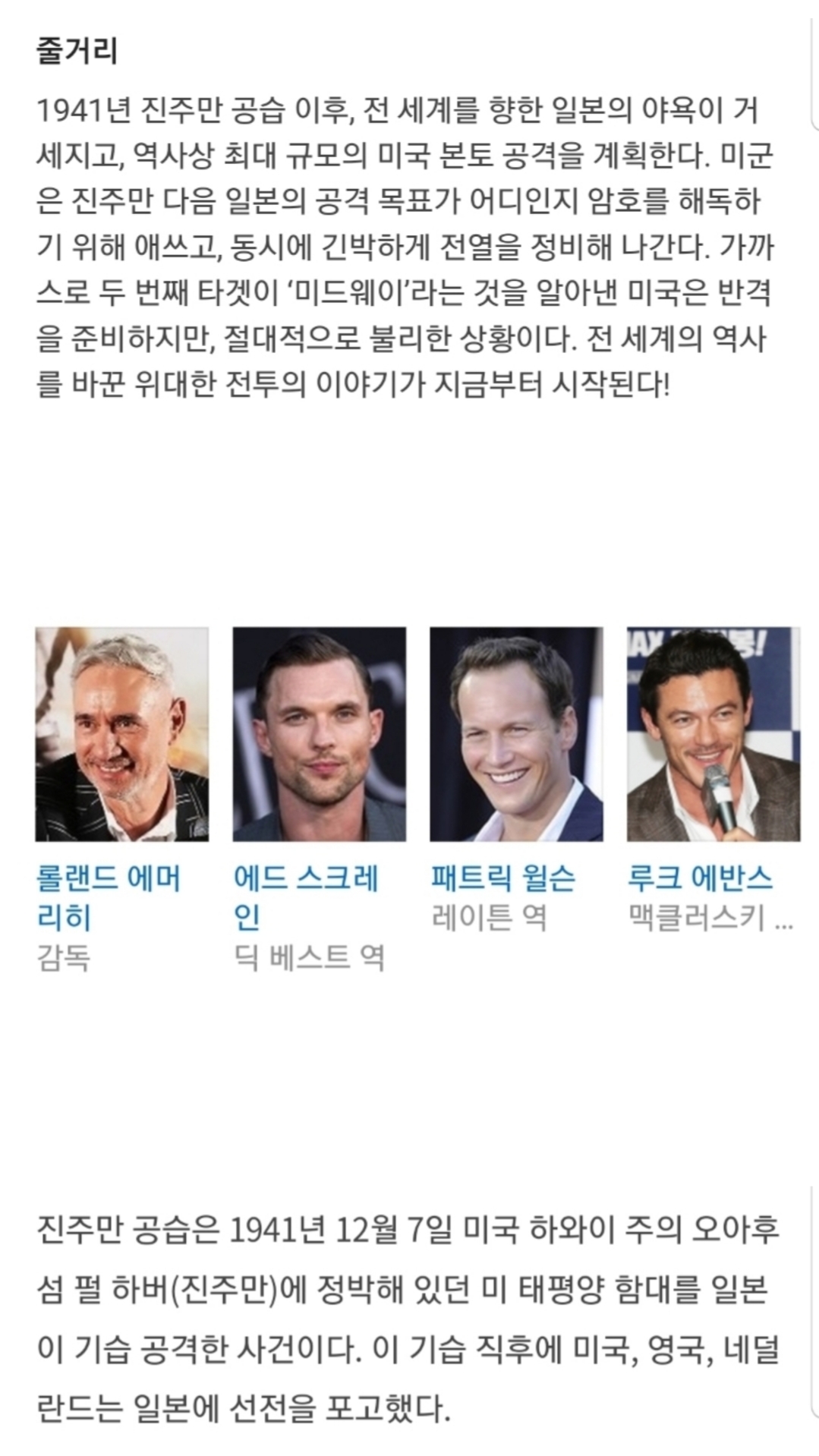View 에드 스크레인's cast page
This screenshot has height=1456, width=819.
pos(319,734)
